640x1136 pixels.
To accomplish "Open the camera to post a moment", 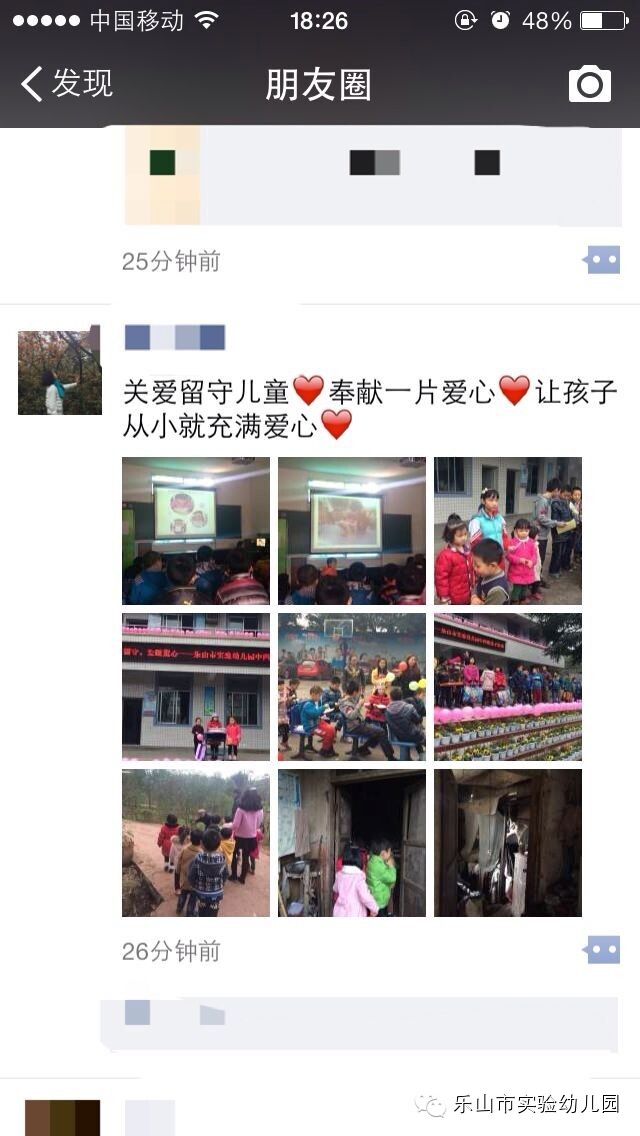I will click(589, 84).
